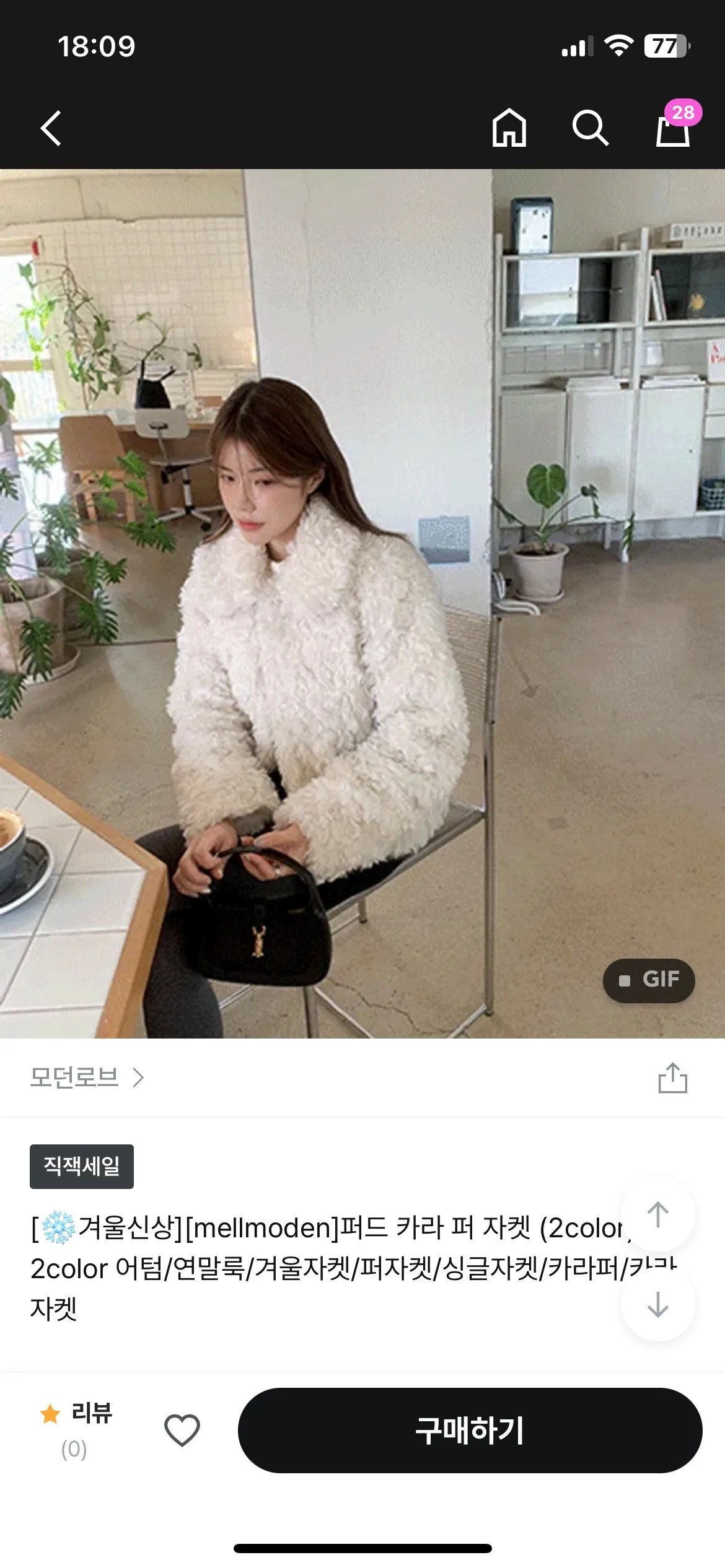Screen dimensions: 725x1568
Task: Share this product
Action: (x=672, y=1078)
